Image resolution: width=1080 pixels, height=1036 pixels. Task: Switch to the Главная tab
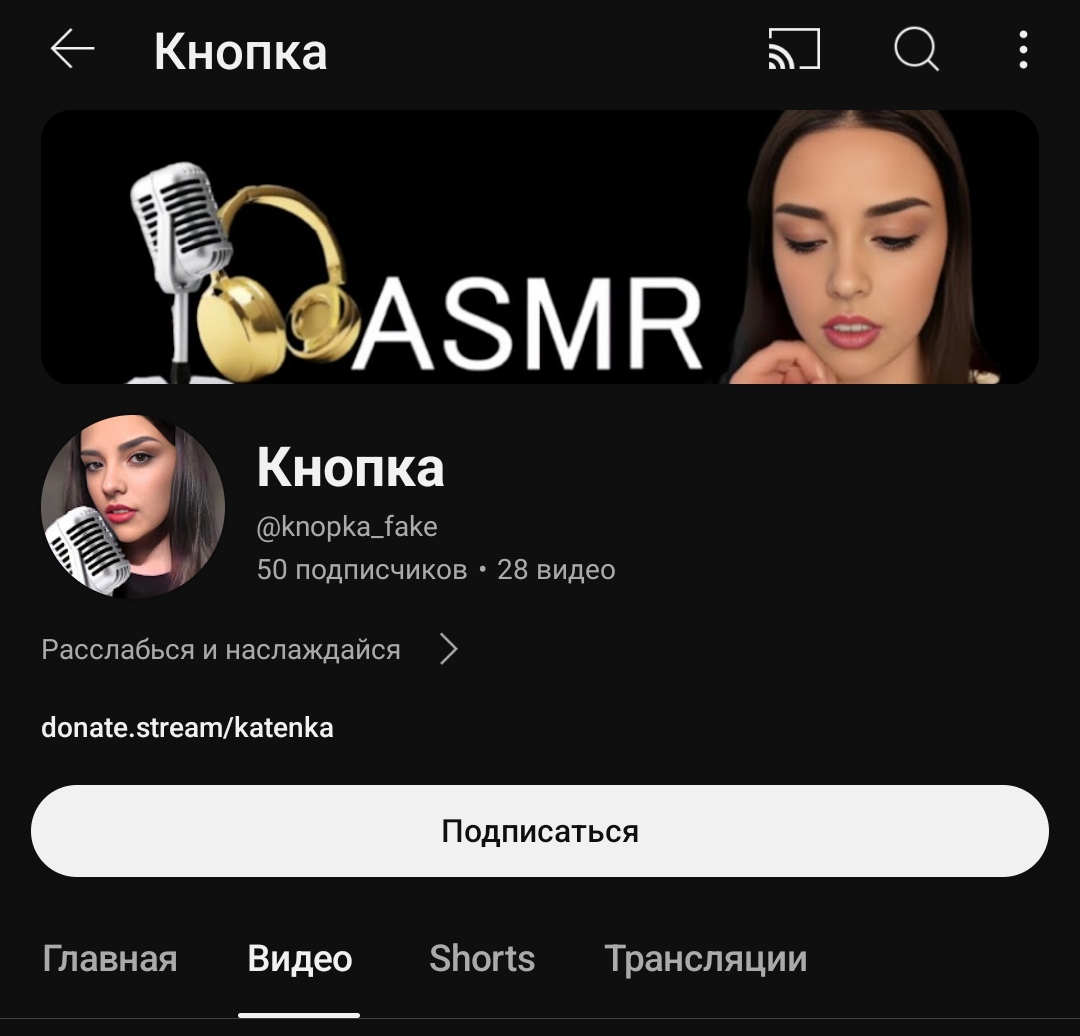[110, 959]
